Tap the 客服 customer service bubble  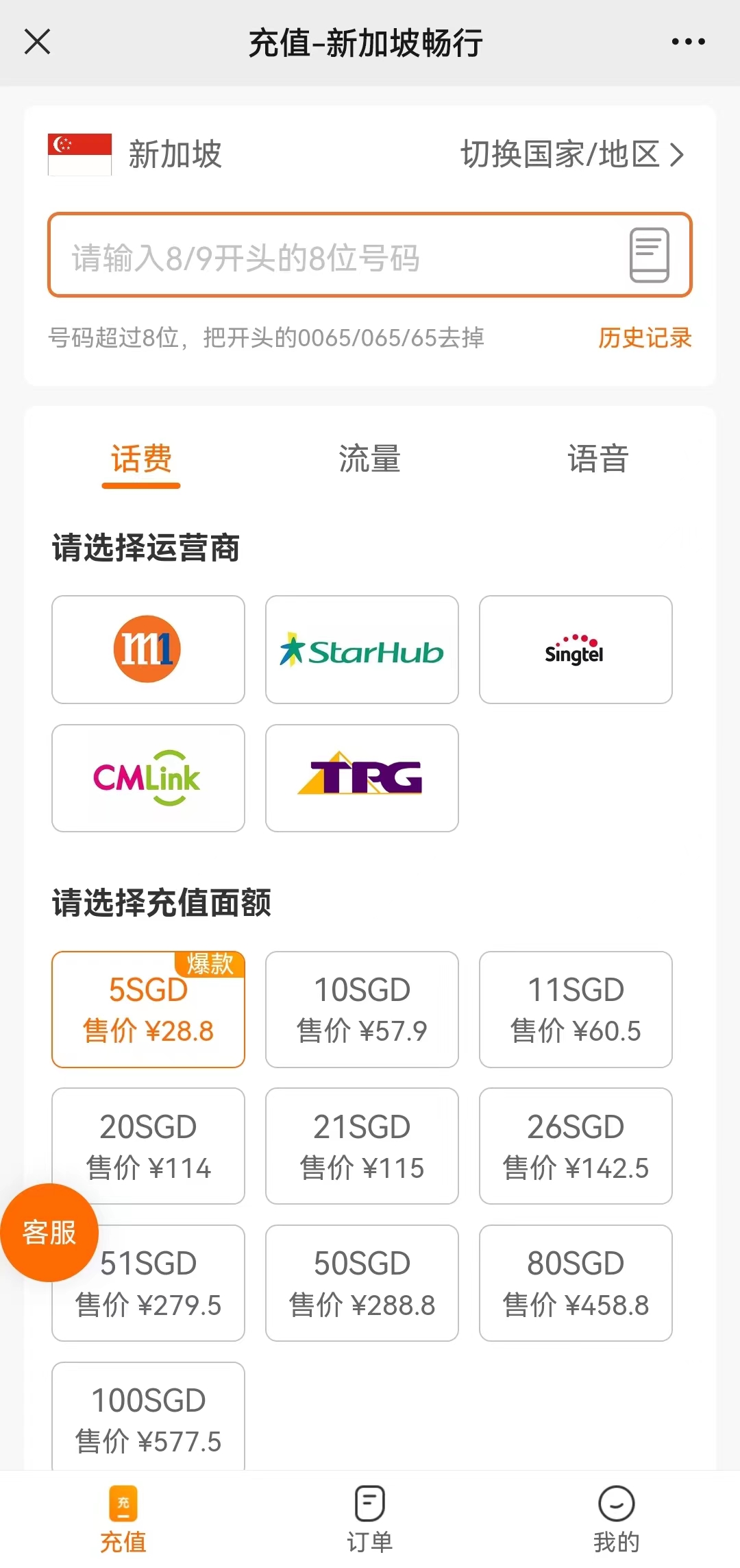click(49, 1232)
